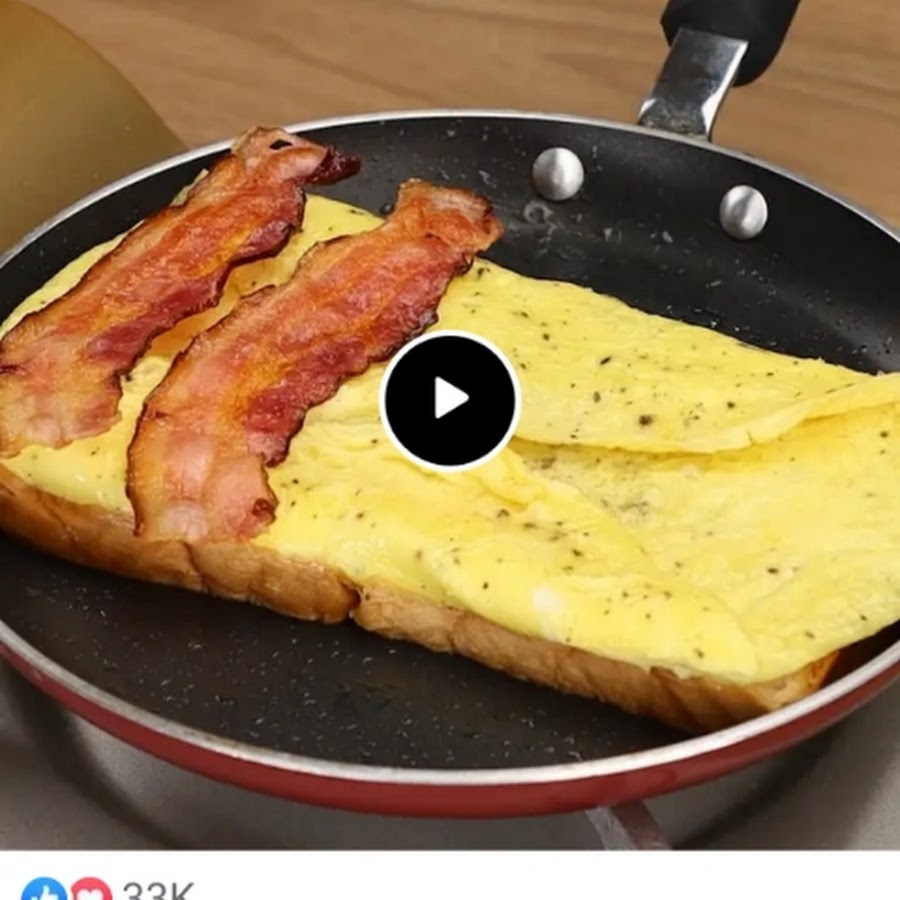
Task: Play the bacon and egg toast video
Action: pos(450,400)
